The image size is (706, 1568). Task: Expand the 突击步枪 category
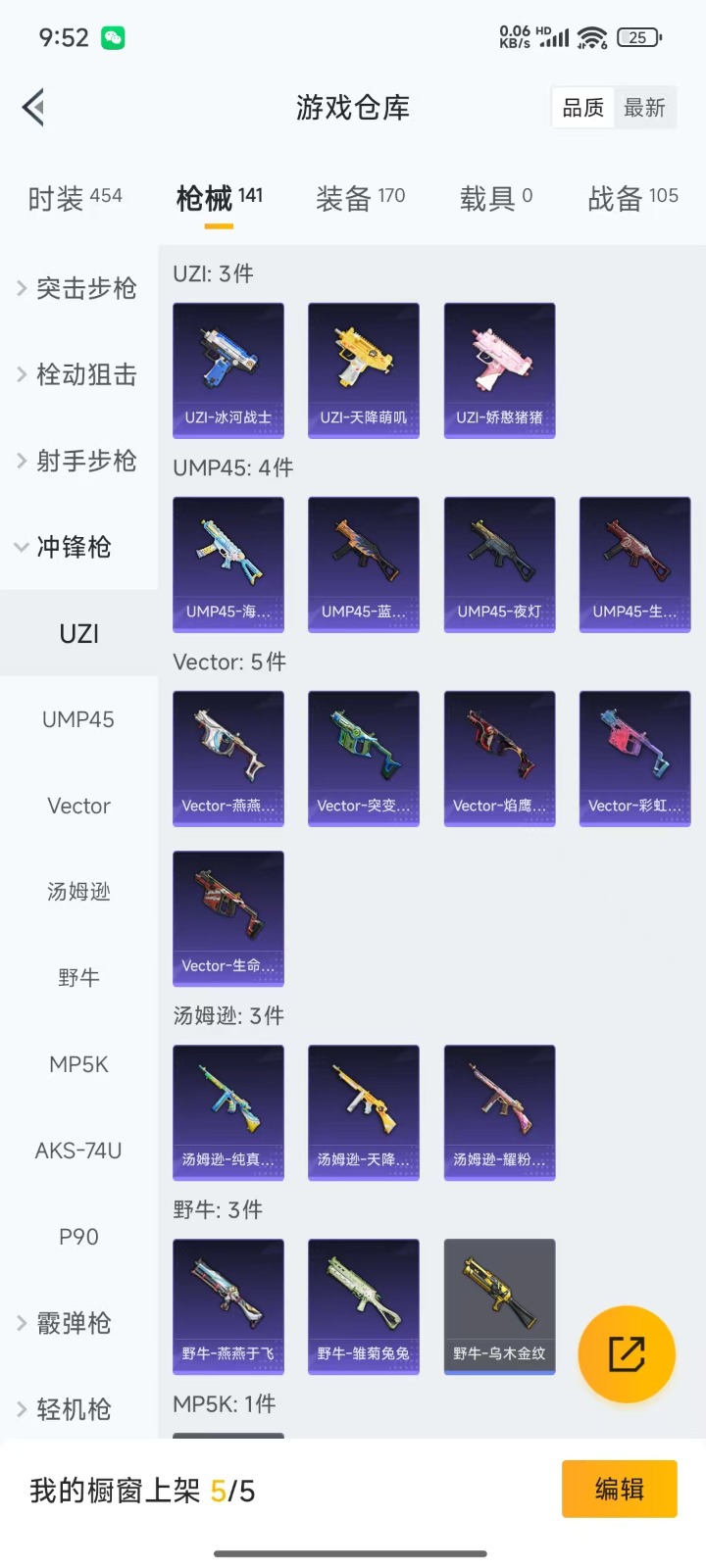(x=78, y=288)
